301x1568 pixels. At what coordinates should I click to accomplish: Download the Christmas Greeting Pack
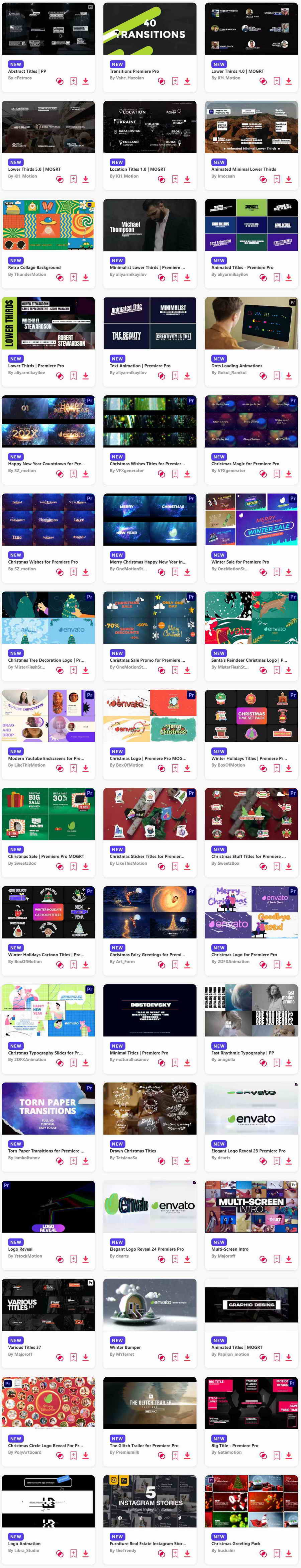click(x=289, y=1553)
